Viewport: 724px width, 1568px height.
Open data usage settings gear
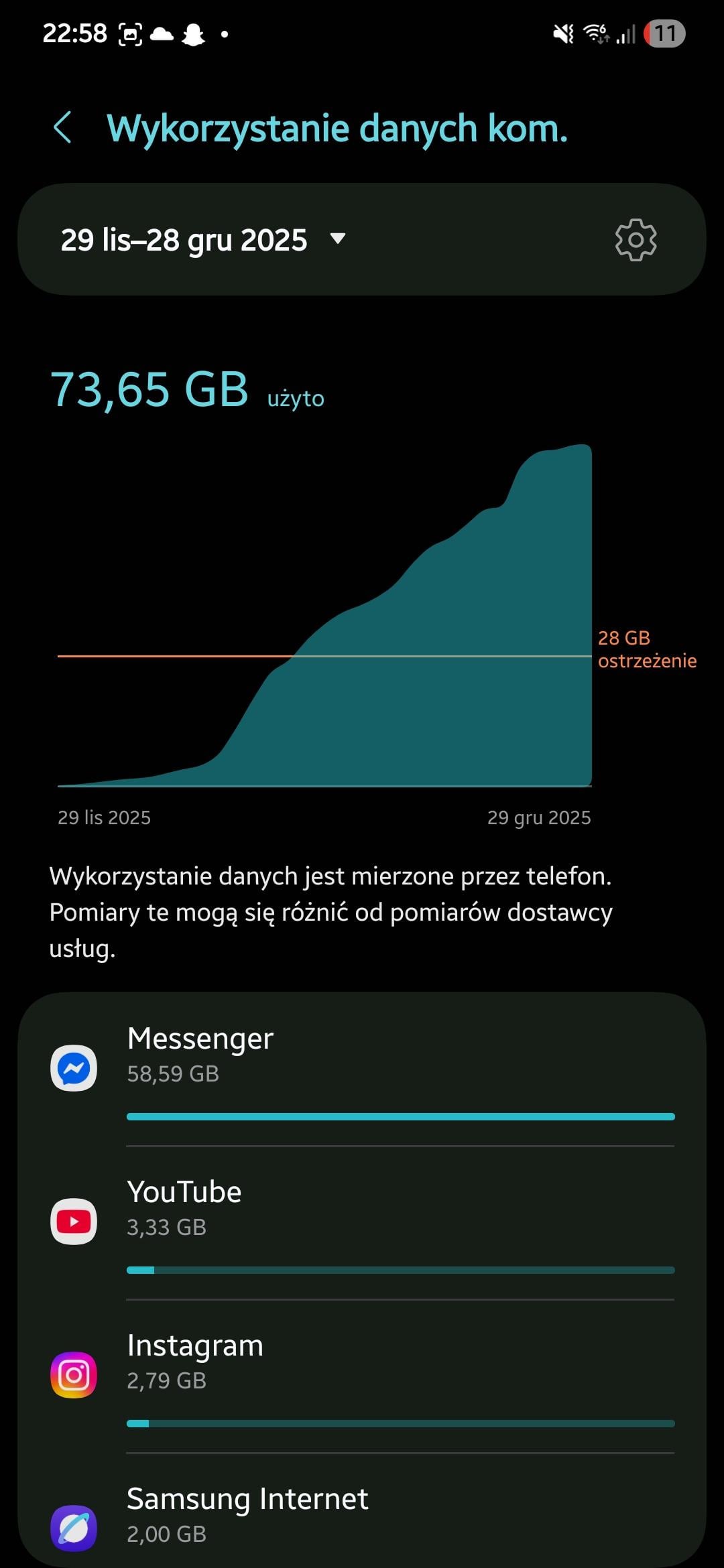(636, 240)
